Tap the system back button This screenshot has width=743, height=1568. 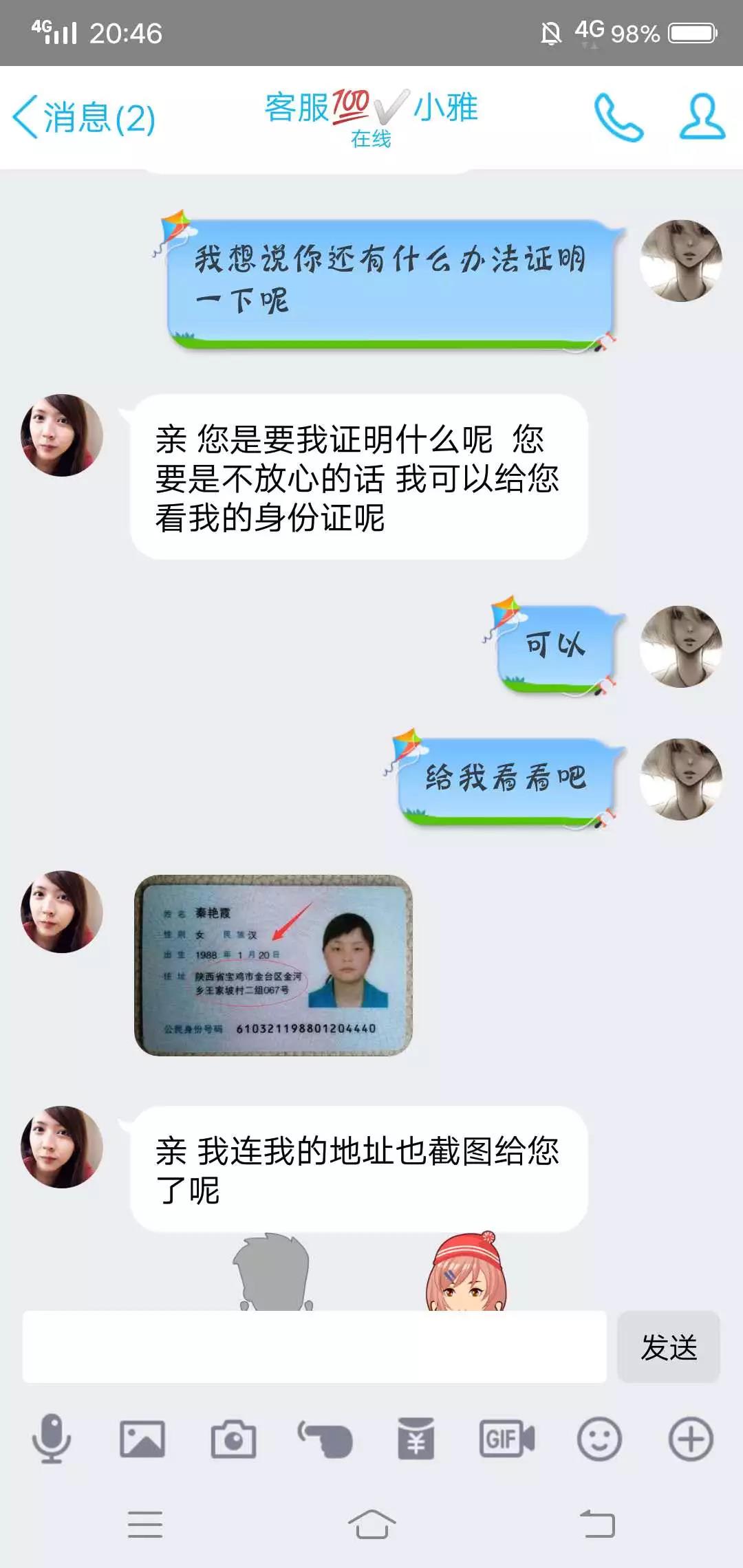[x=597, y=1525]
